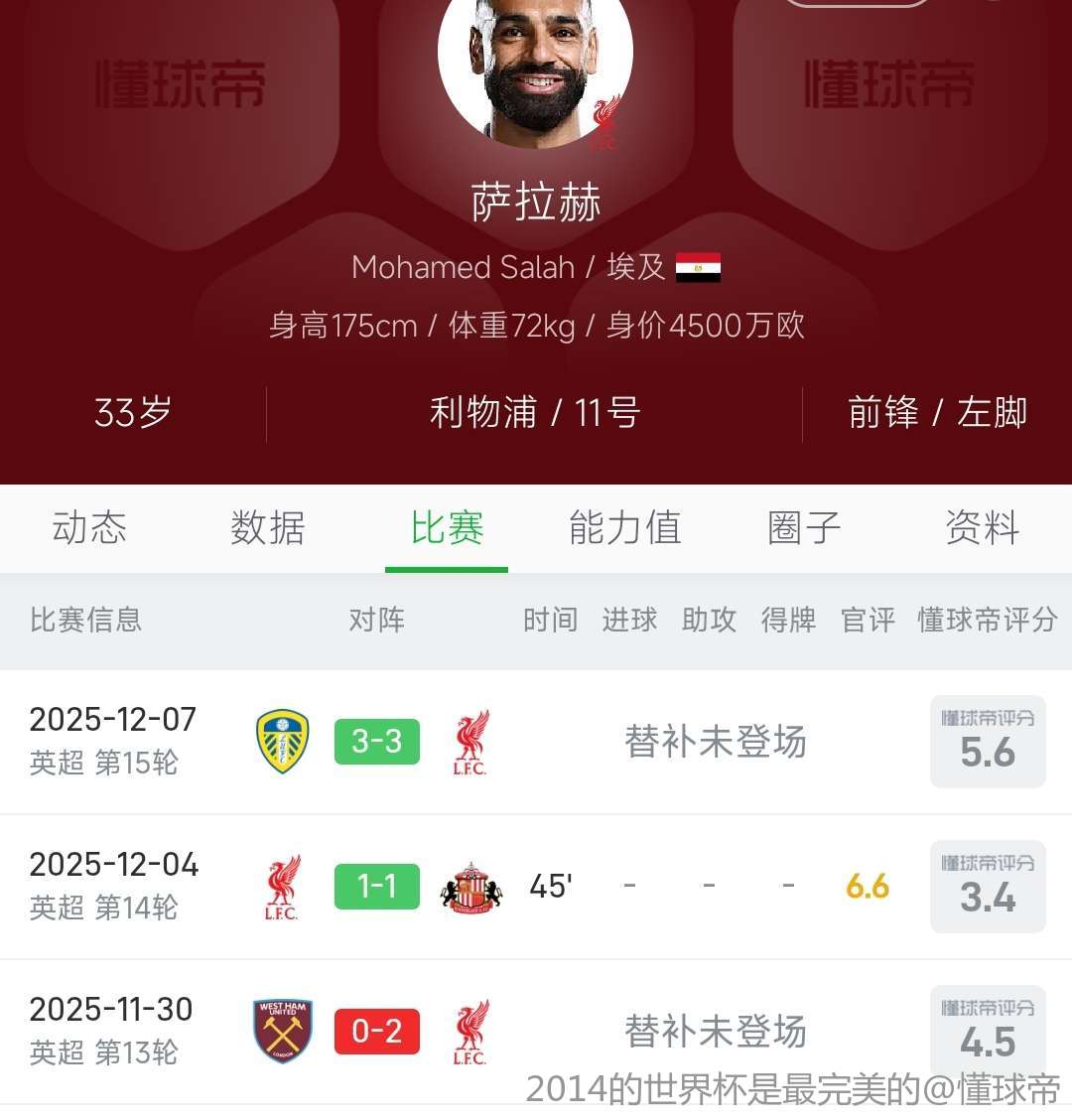
Task: Switch to the 动态 tab
Action: 89,528
